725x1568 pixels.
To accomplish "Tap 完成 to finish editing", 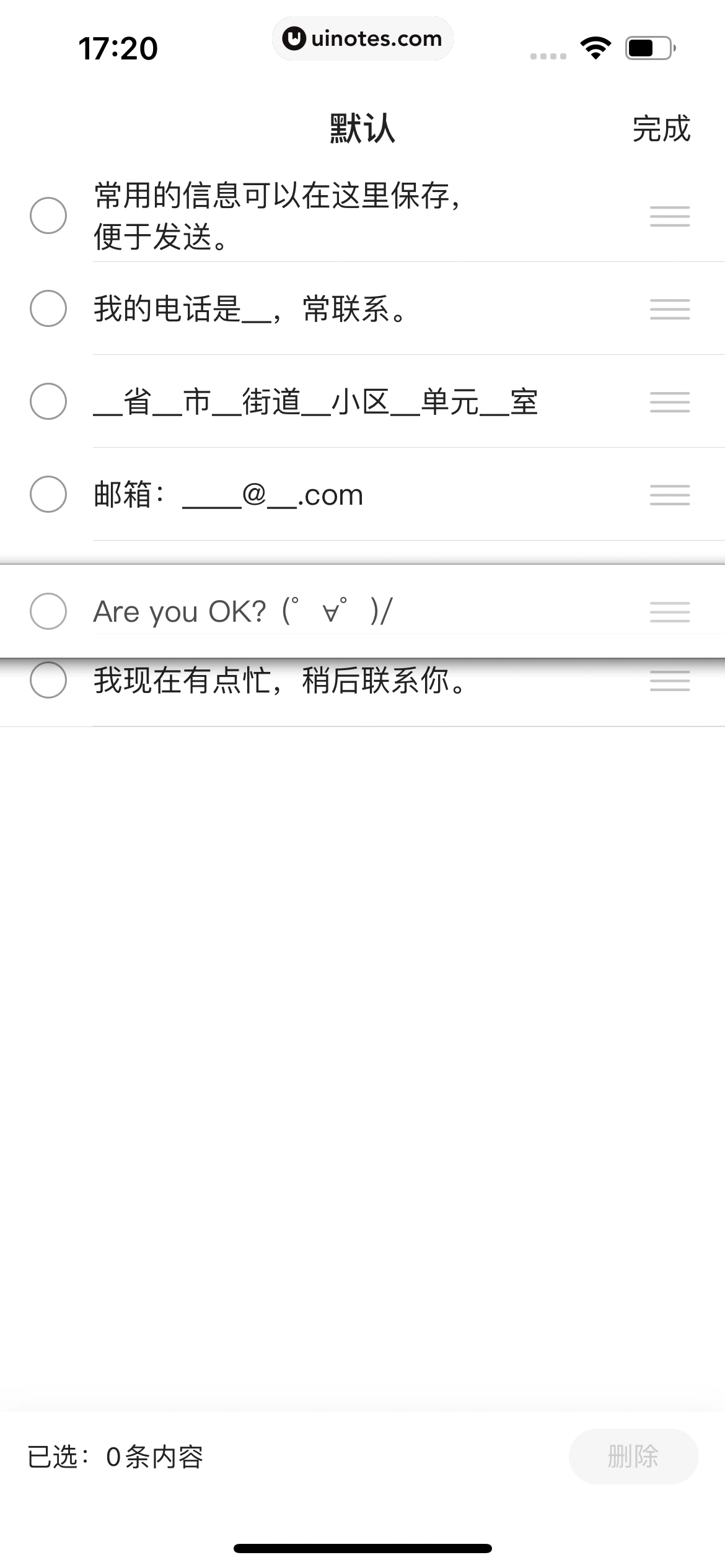I will click(661, 129).
